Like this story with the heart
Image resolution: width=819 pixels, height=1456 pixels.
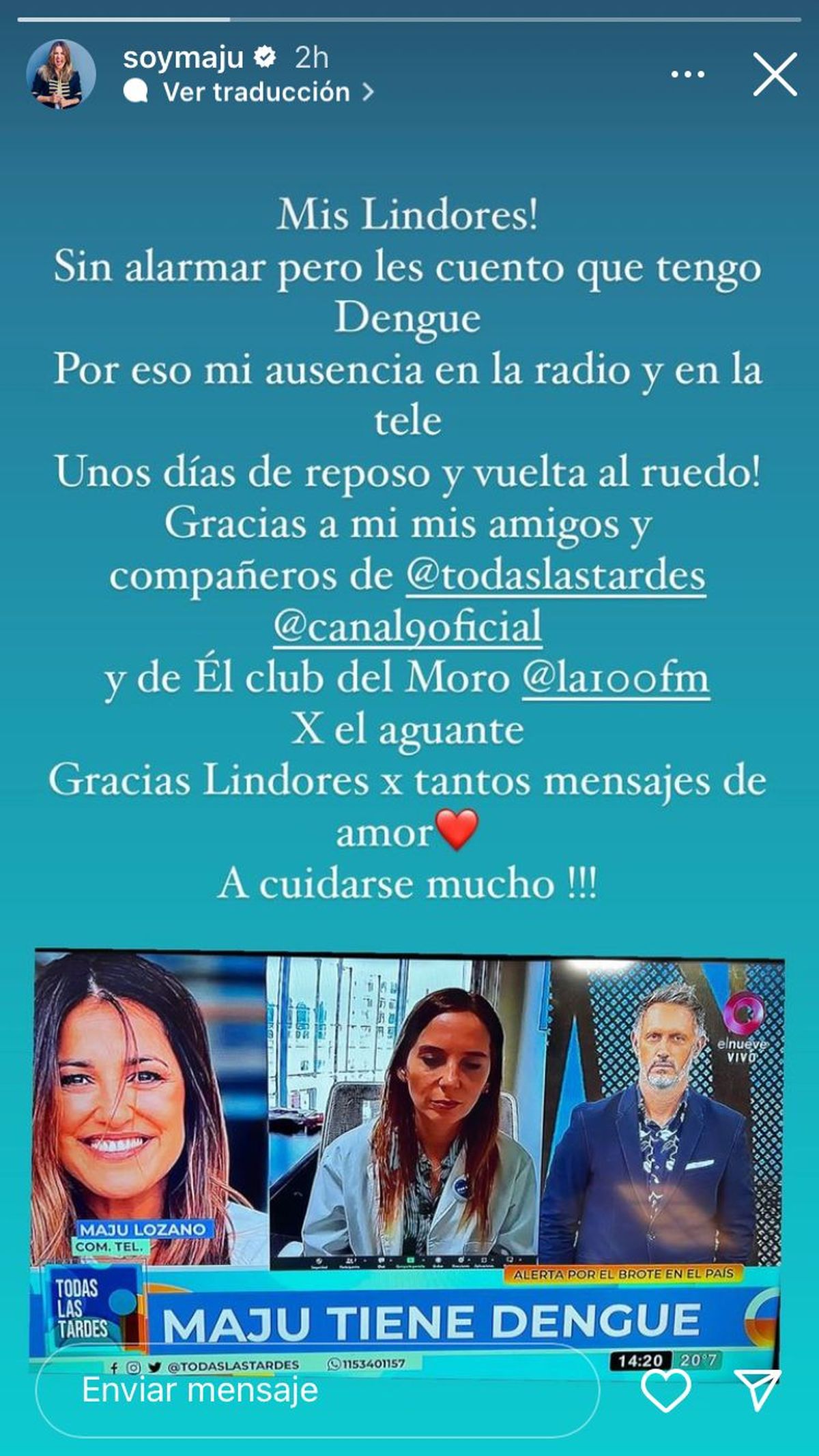(x=667, y=1390)
